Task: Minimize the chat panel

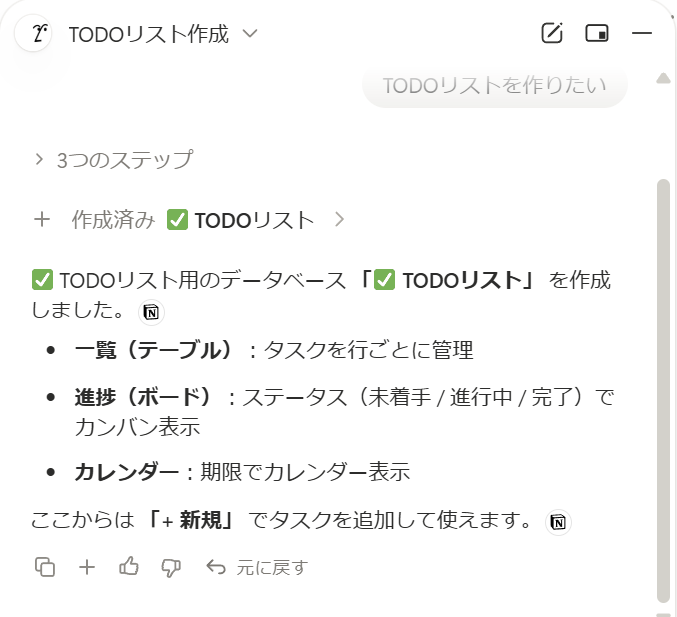Action: point(642,34)
